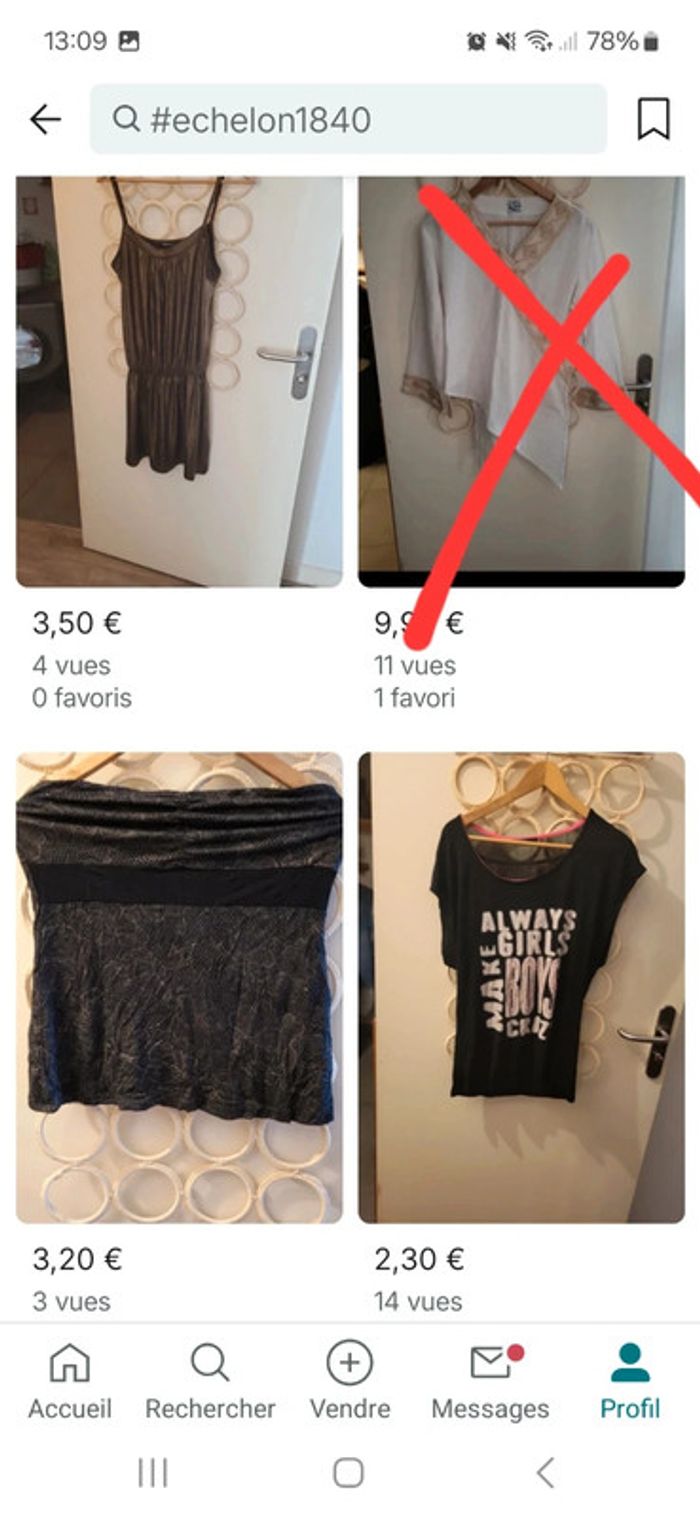Open the 11 vues white blouse listing
This screenshot has width=700, height=1518.
[x=521, y=381]
